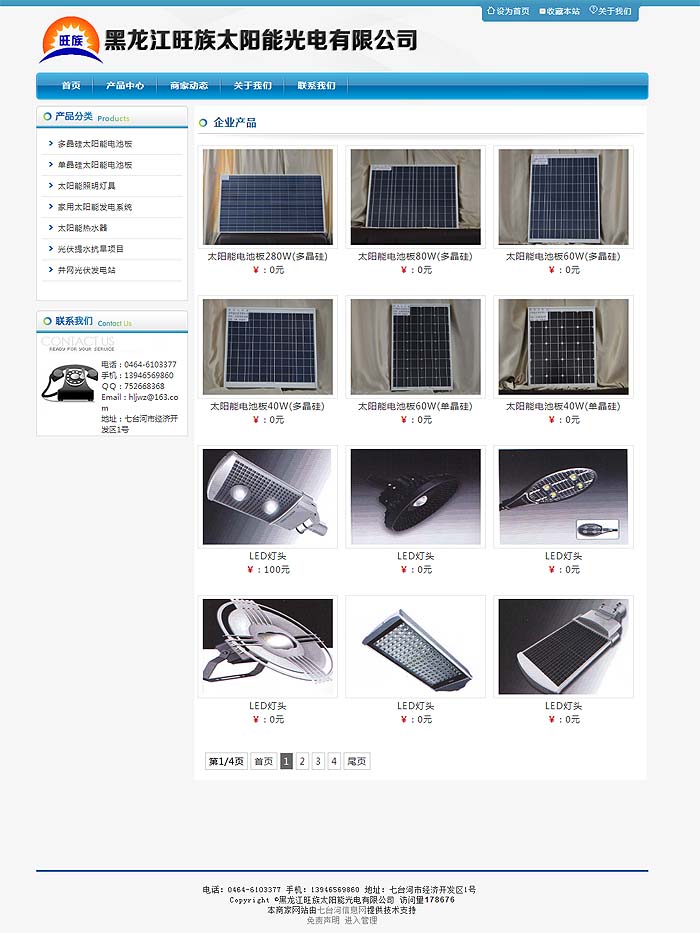Open the LED灯头 product priced 100元

pos(267,497)
